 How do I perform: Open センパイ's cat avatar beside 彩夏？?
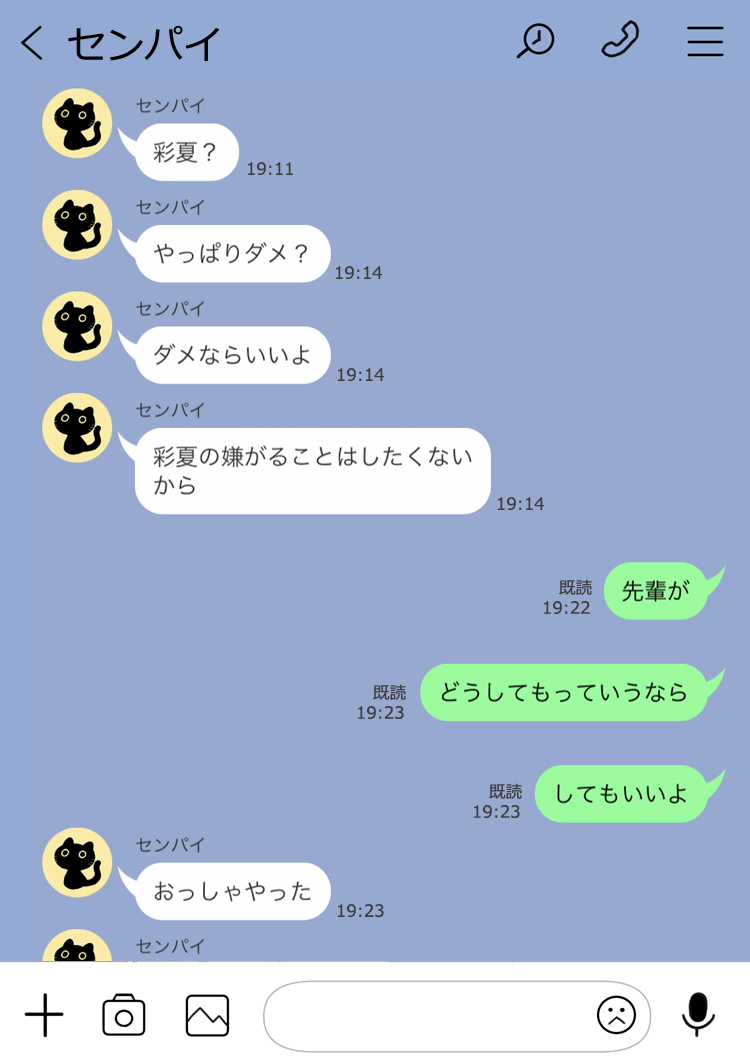click(77, 123)
